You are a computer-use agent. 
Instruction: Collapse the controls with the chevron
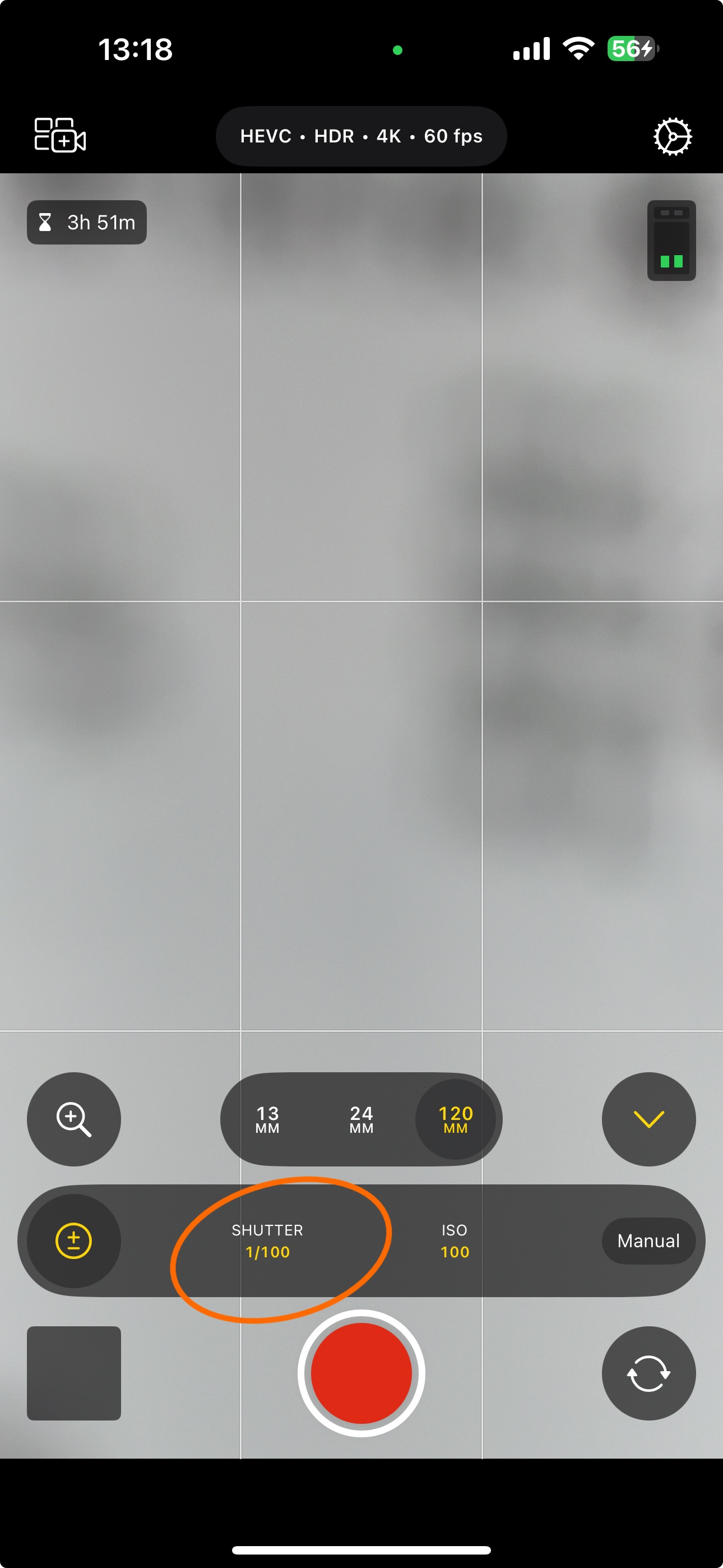click(x=648, y=1119)
